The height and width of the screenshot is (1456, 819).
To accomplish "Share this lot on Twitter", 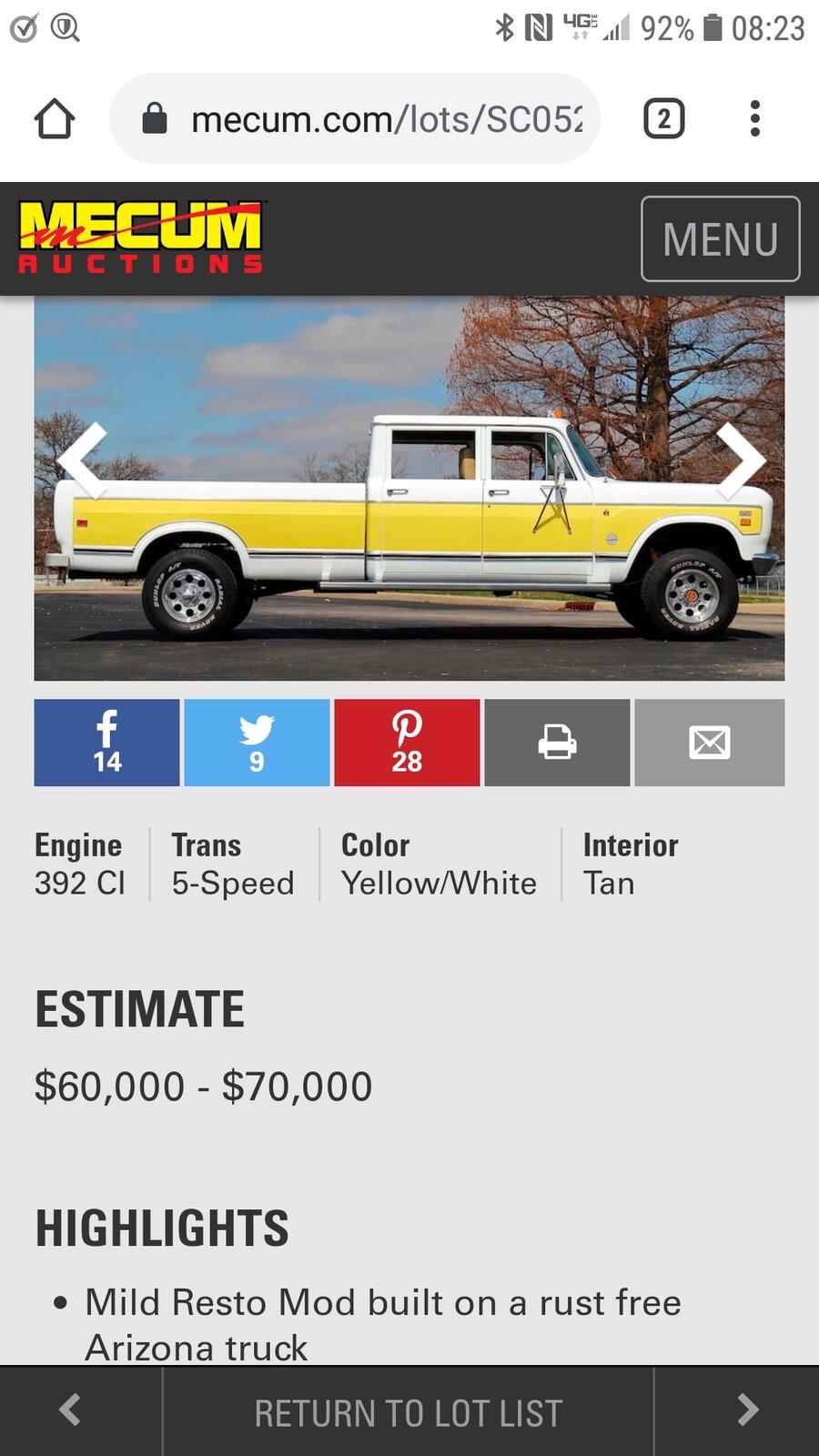I will [257, 743].
